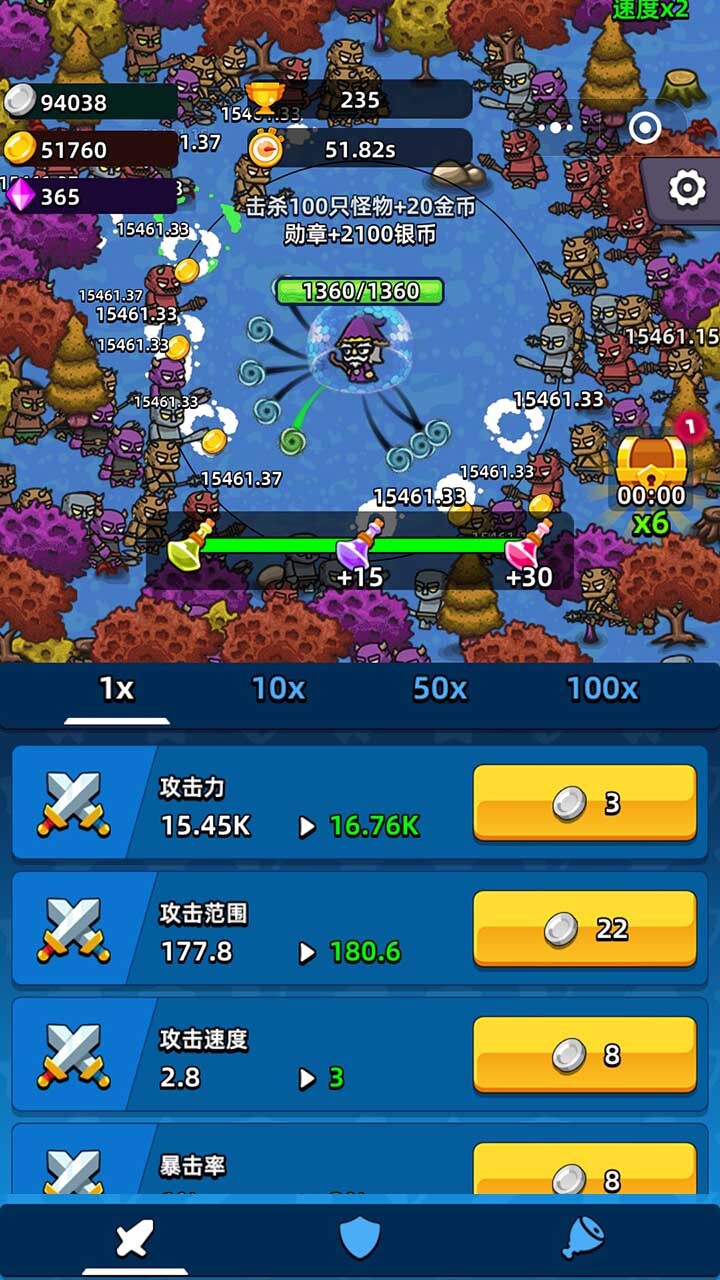Upgrade 攻击力 for 3 silver

pos(585,802)
